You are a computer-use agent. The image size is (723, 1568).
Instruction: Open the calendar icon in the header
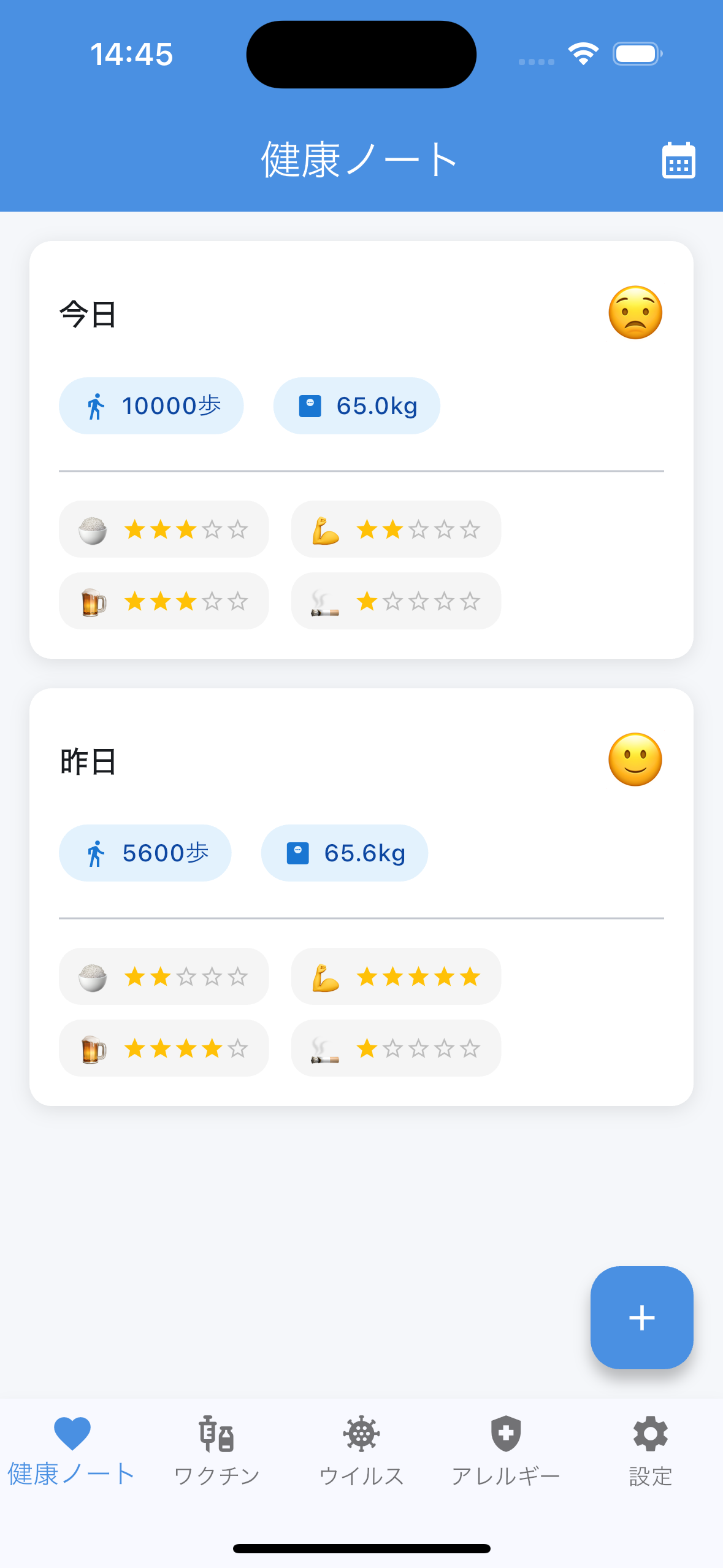click(678, 159)
